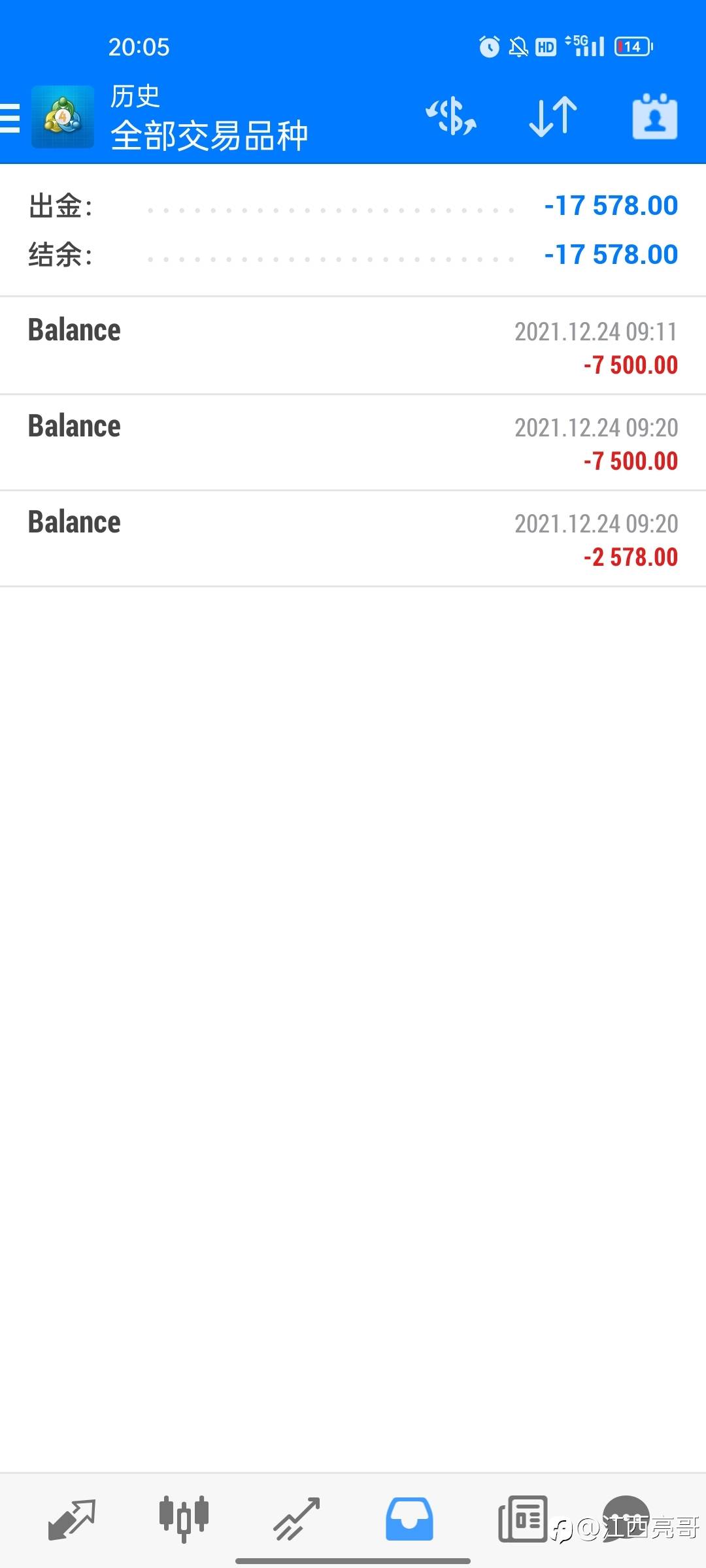This screenshot has height=1568, width=706.
Task: Open the hamburger drawer menu
Action: point(10,118)
